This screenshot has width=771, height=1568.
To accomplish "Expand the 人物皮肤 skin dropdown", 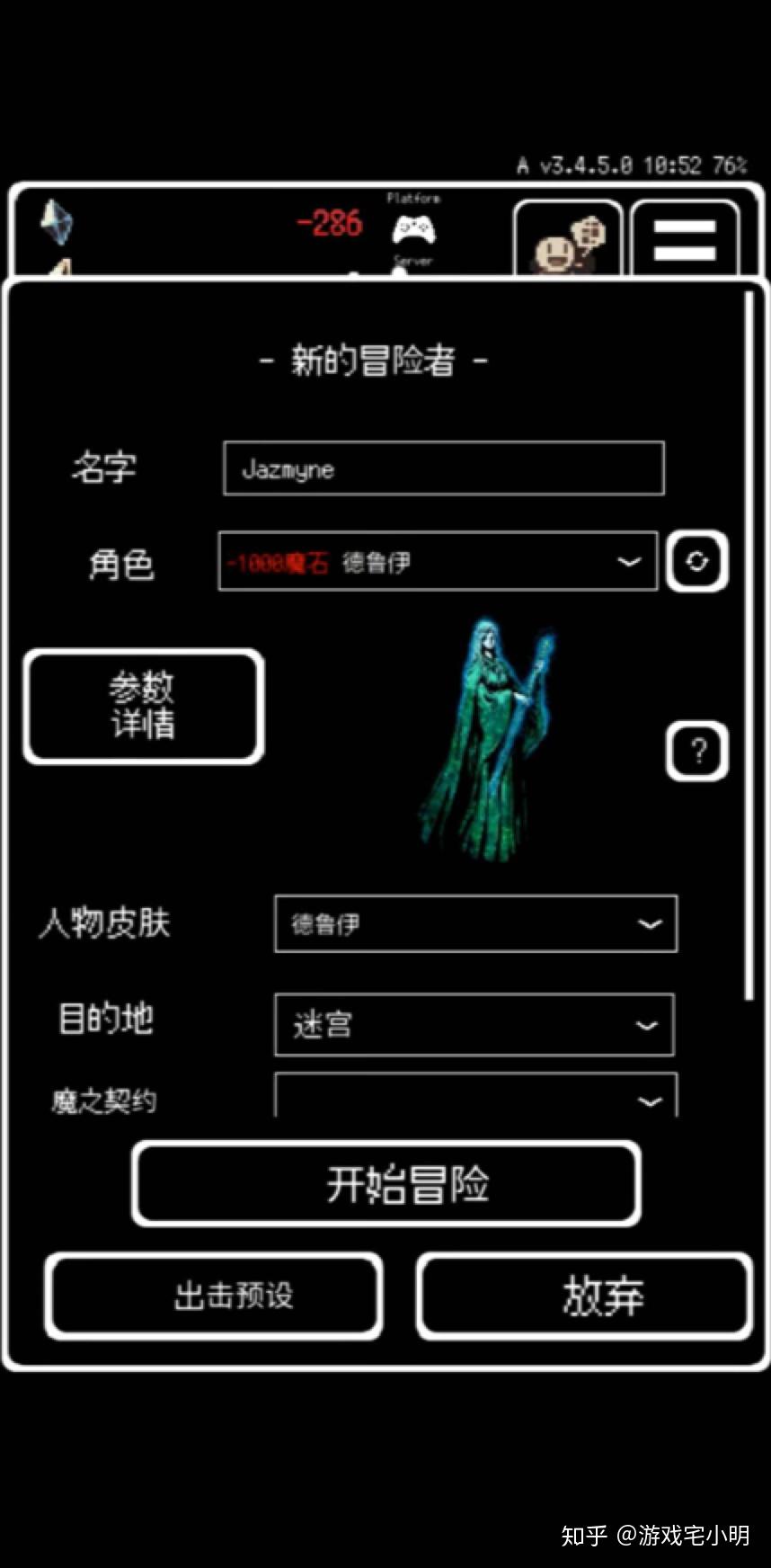I will [475, 923].
